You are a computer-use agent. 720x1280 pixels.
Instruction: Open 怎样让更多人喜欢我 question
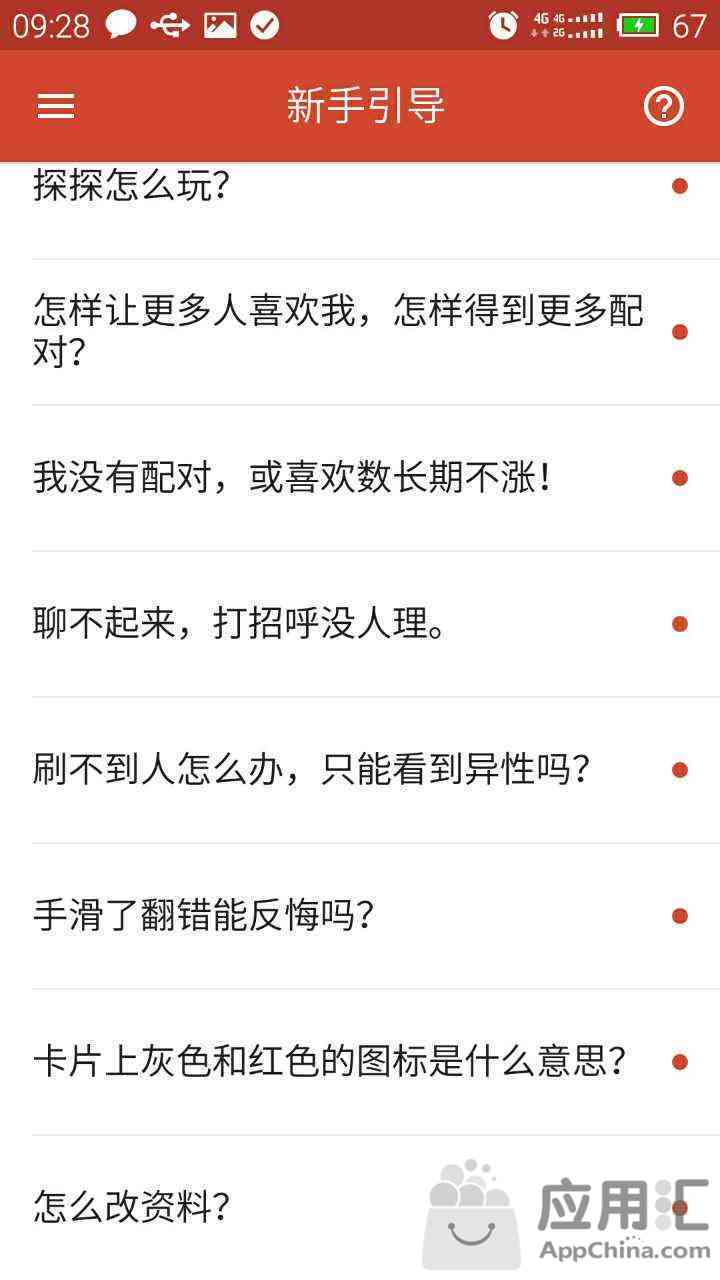point(360,332)
